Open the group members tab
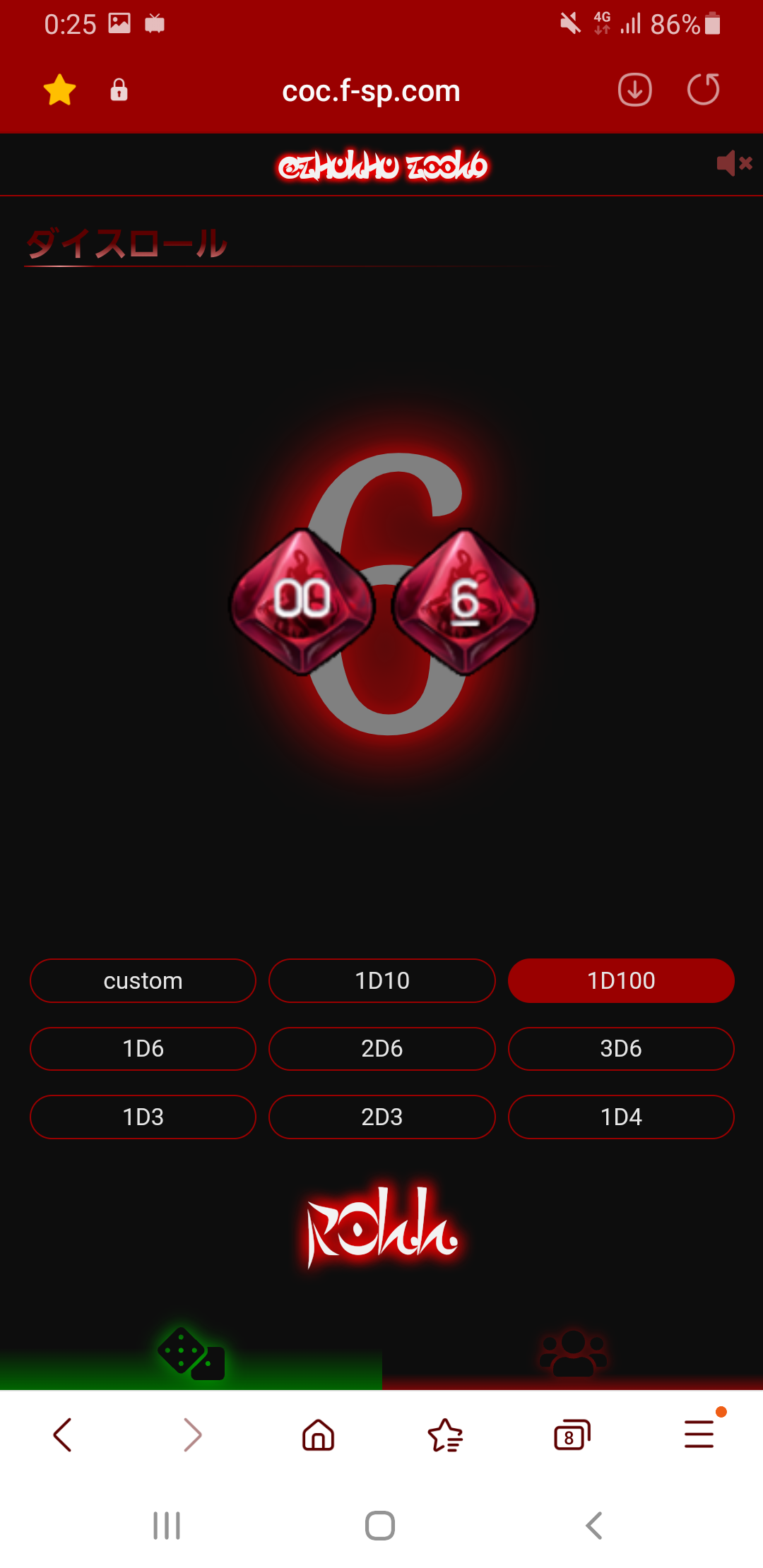The height and width of the screenshot is (1568, 763). [572, 1355]
